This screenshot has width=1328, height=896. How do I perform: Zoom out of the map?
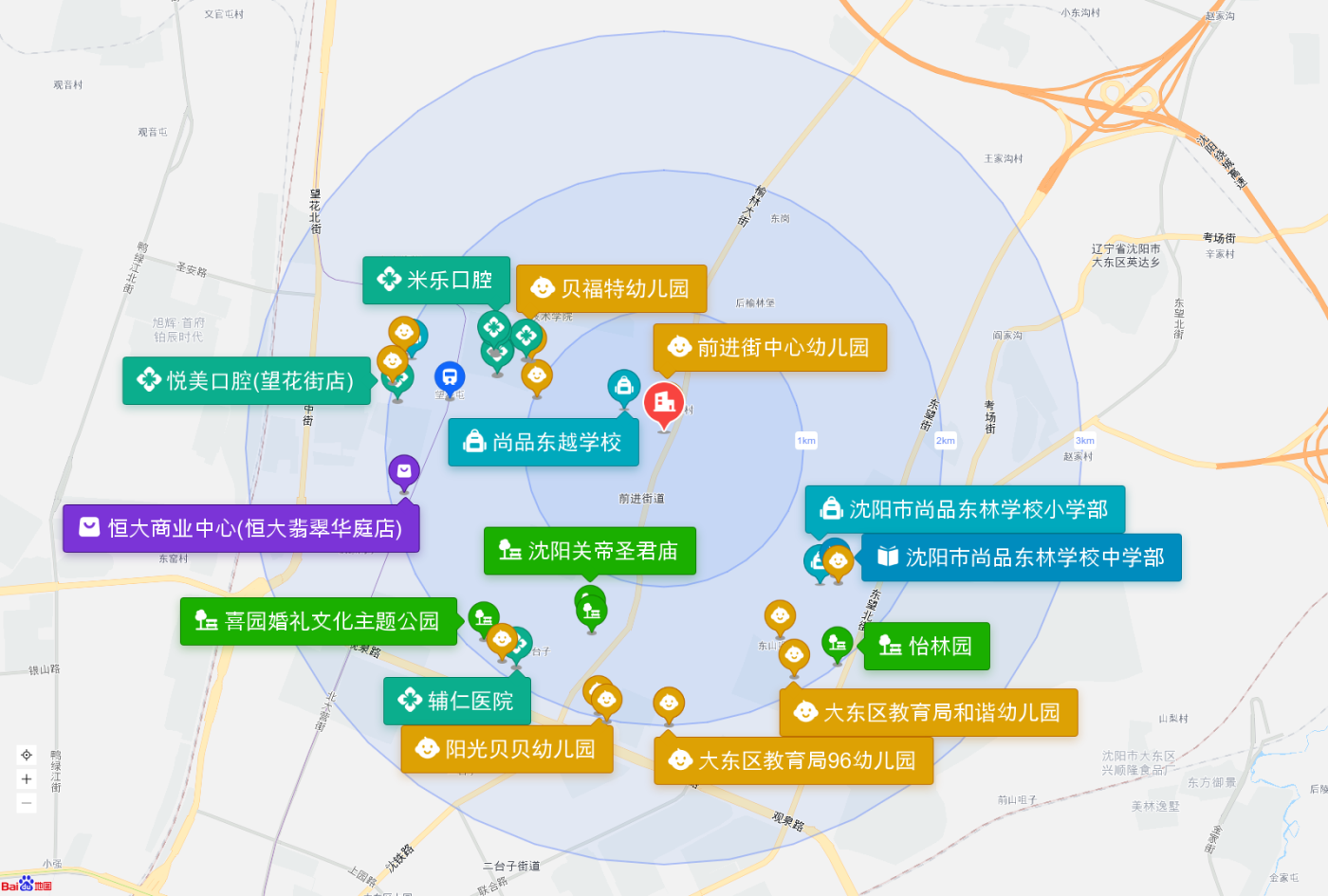click(27, 803)
